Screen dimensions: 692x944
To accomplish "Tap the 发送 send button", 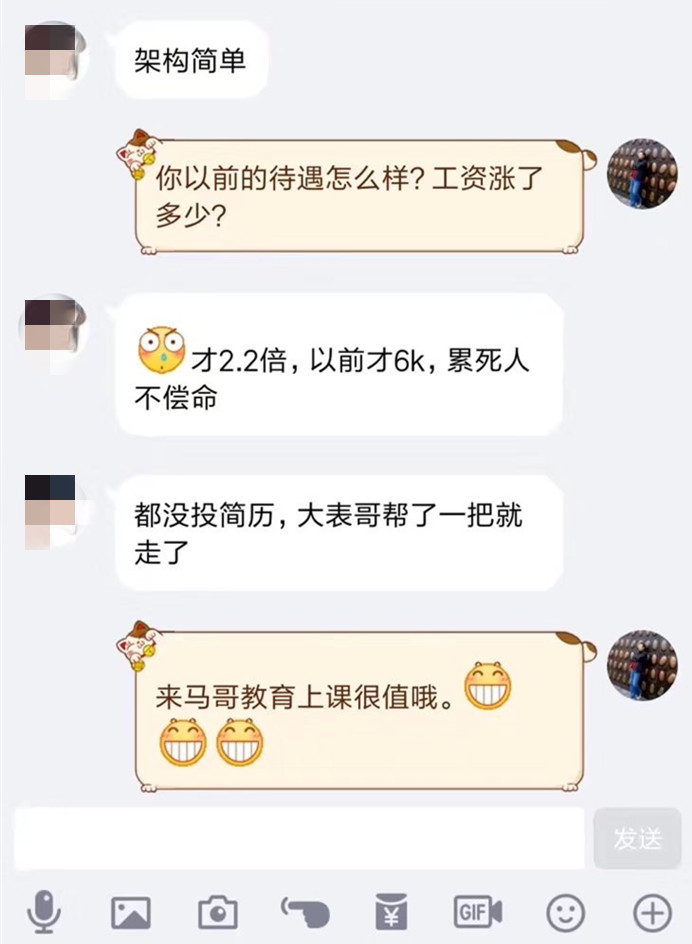I will coord(637,838).
